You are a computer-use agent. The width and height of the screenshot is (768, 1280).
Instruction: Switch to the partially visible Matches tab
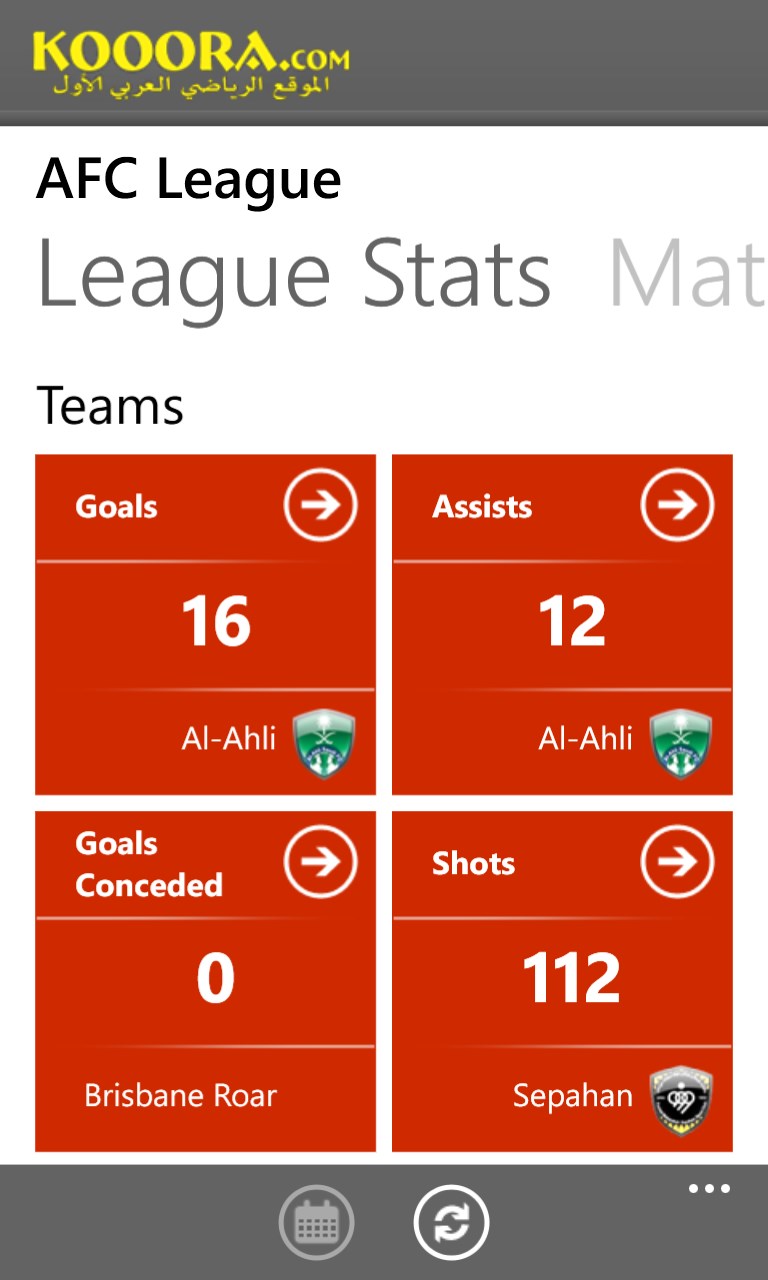pos(687,274)
